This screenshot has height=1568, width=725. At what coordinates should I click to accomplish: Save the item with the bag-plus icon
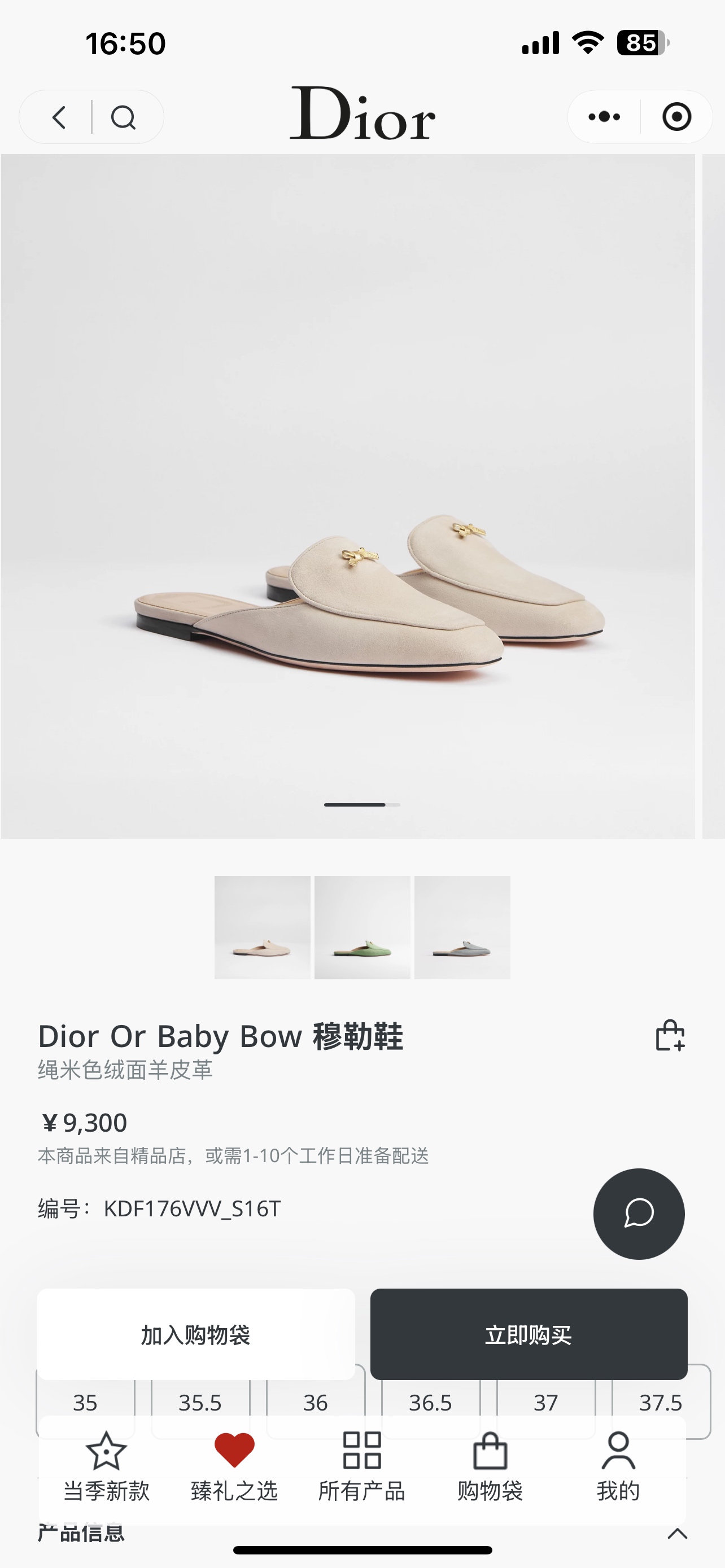(670, 1035)
